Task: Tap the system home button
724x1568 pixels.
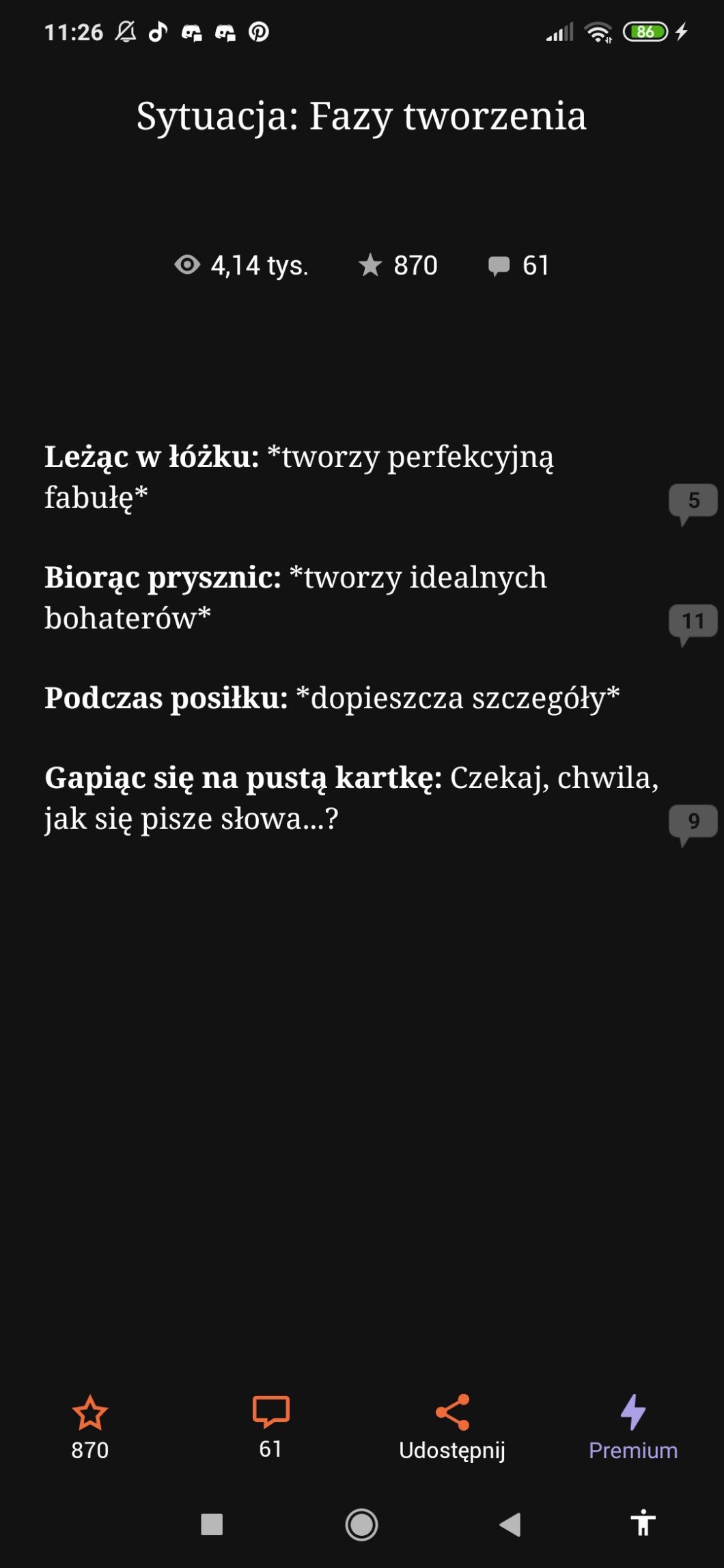Action: [x=361, y=1524]
